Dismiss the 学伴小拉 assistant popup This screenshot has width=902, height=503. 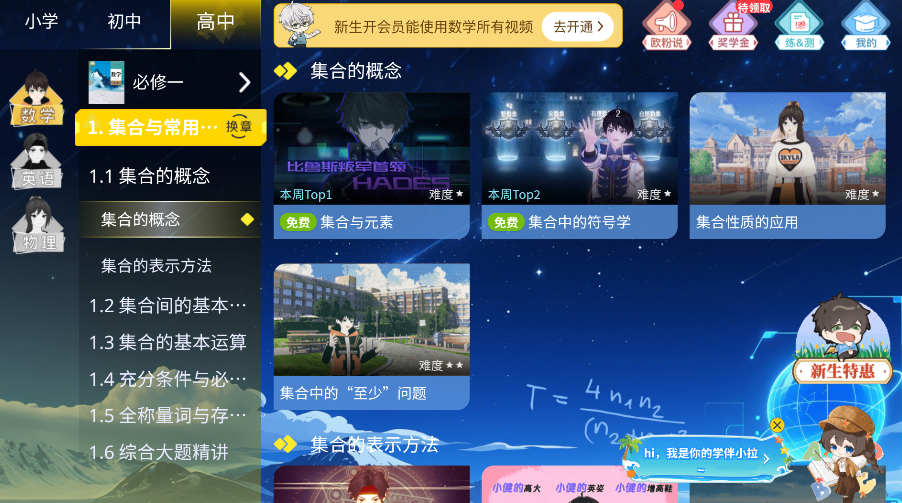[x=777, y=425]
